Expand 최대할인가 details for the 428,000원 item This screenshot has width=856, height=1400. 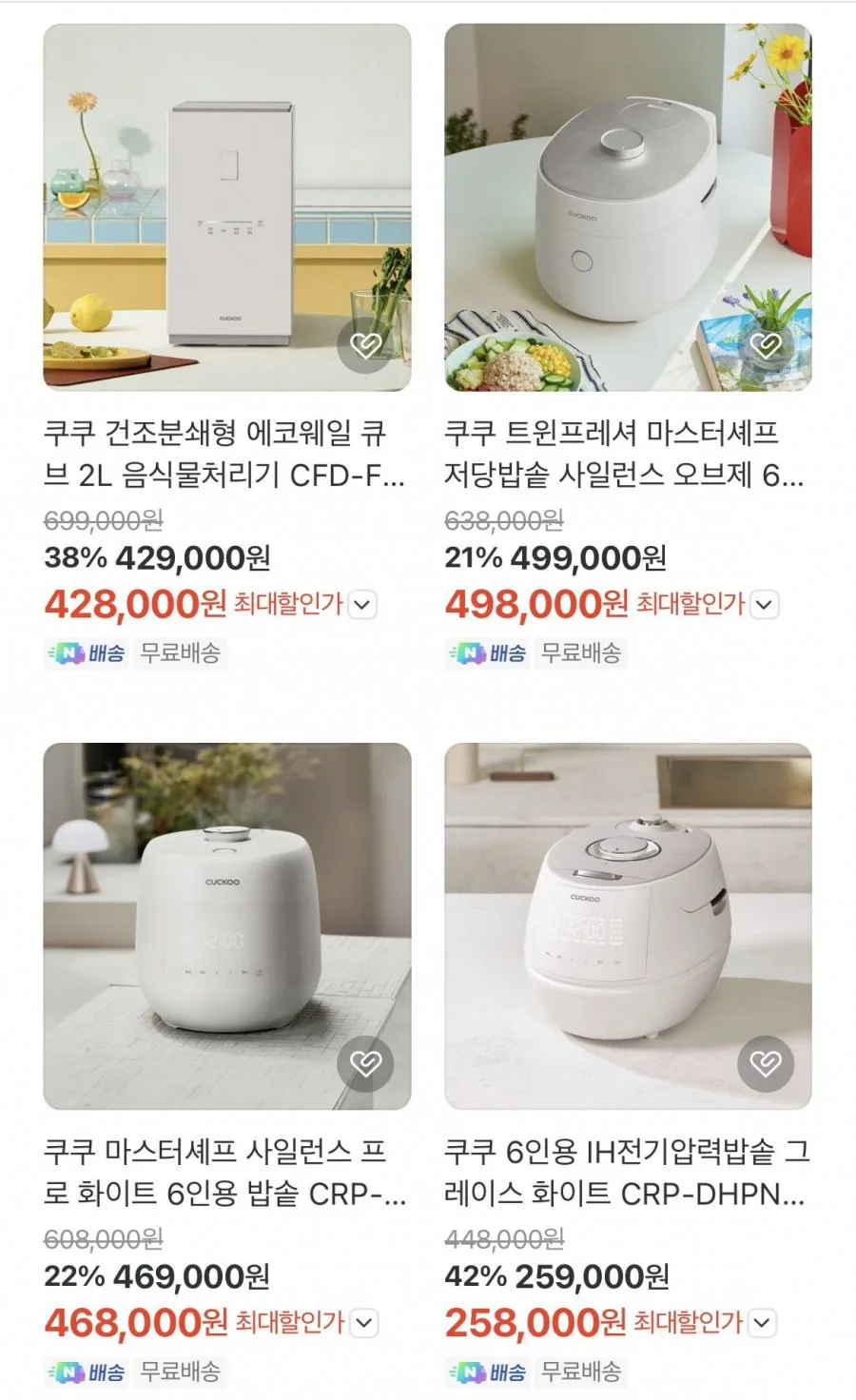pyautogui.click(x=363, y=605)
